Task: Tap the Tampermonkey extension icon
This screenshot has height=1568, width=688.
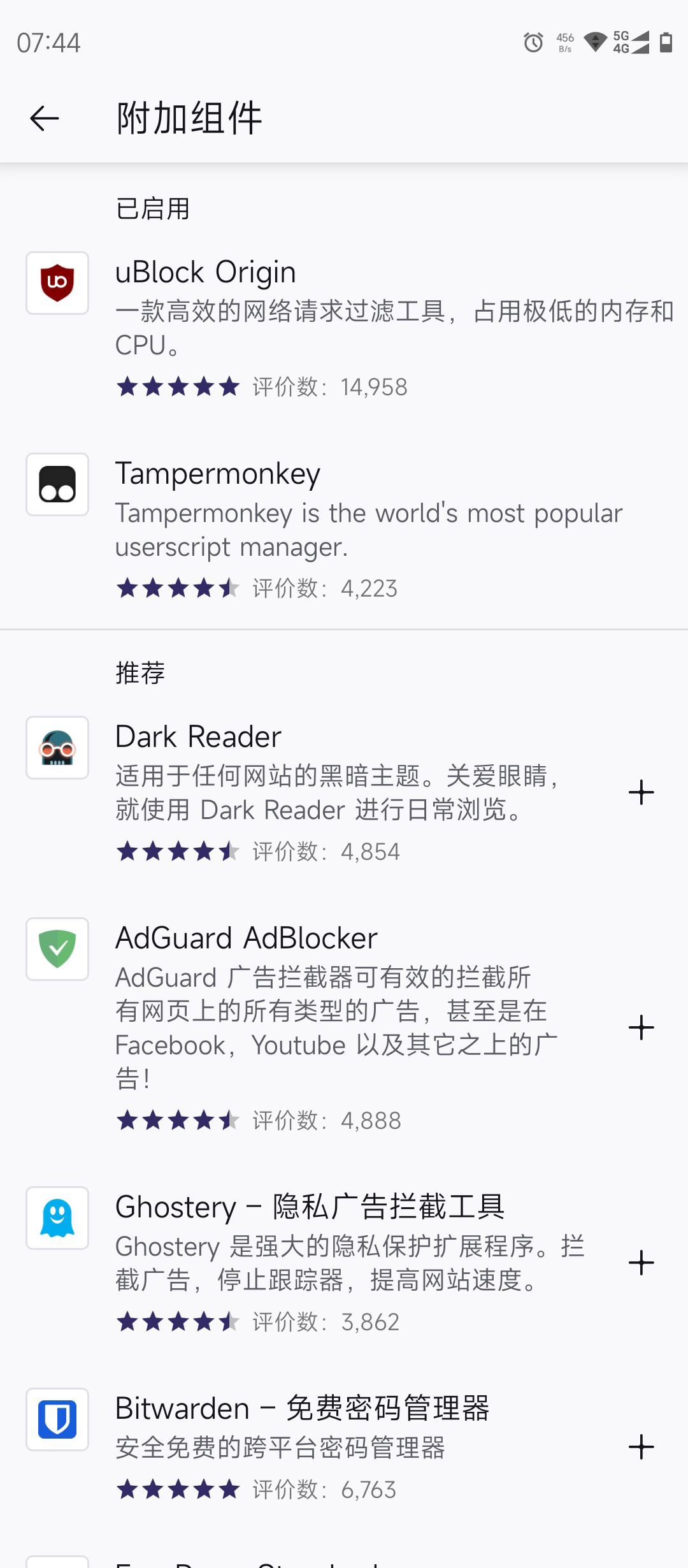Action: 57,484
